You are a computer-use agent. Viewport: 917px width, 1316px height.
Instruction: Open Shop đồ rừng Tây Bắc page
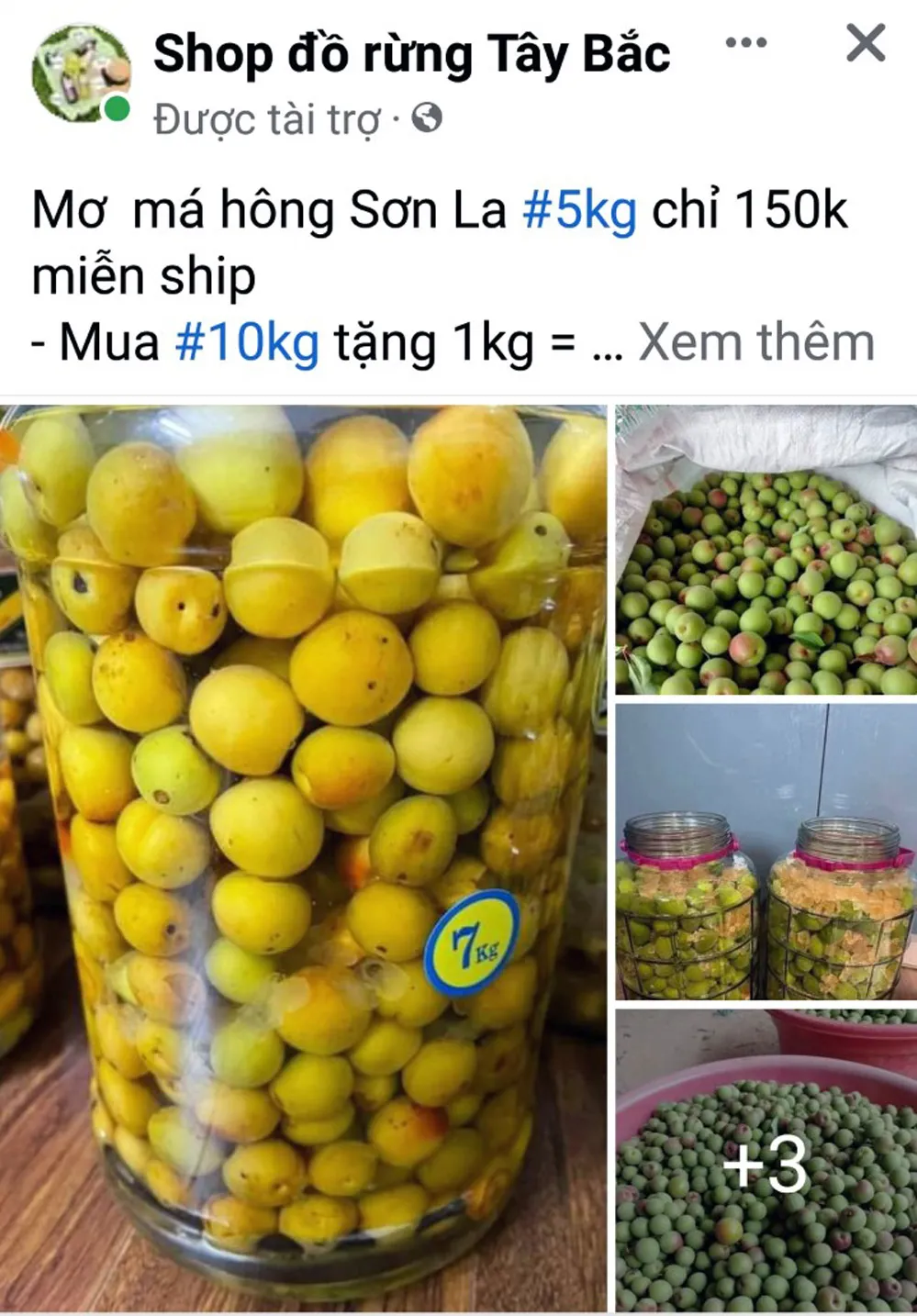[x=411, y=53]
